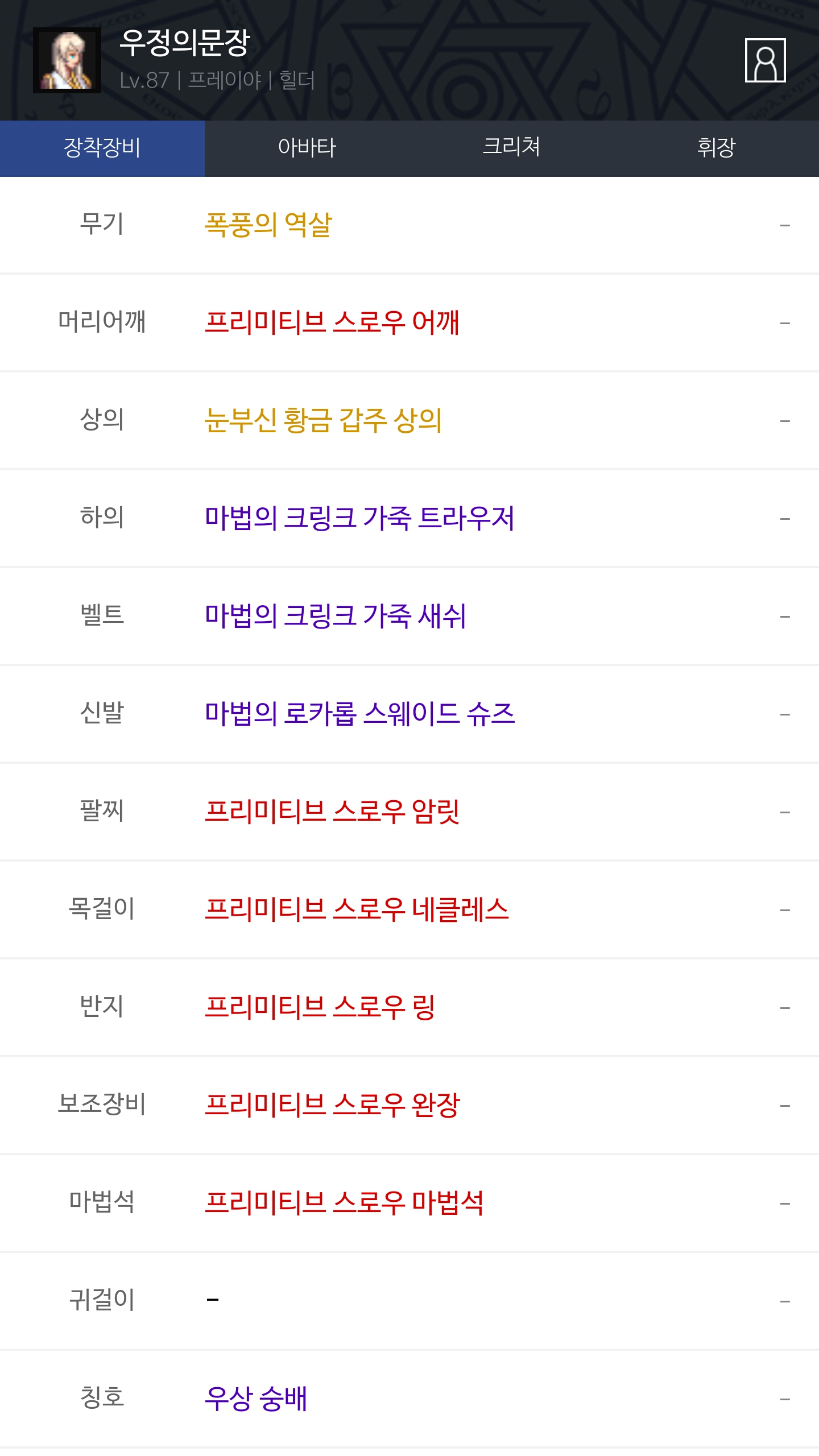Select the 장착장비 tab

click(102, 148)
